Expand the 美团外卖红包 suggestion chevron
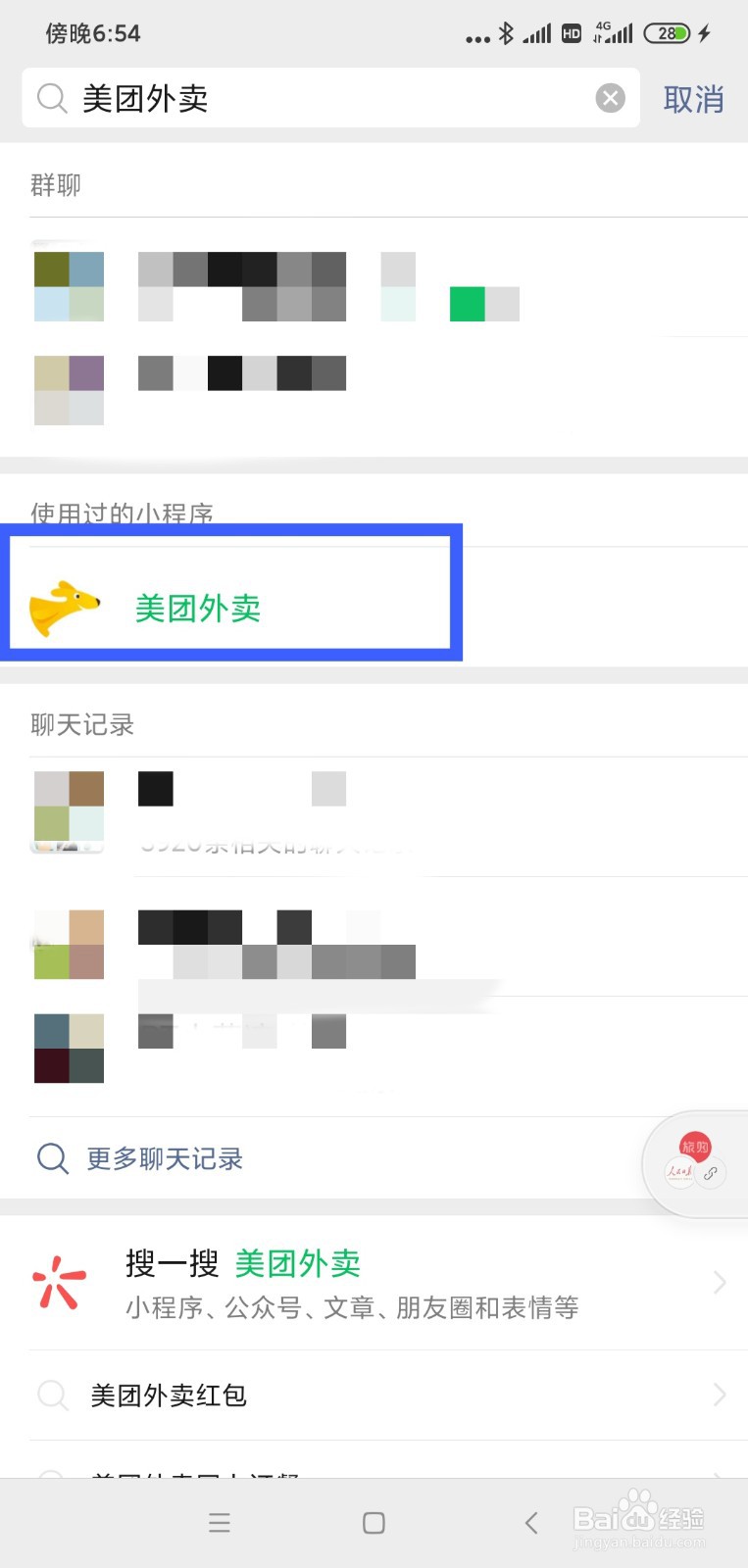 [721, 1396]
